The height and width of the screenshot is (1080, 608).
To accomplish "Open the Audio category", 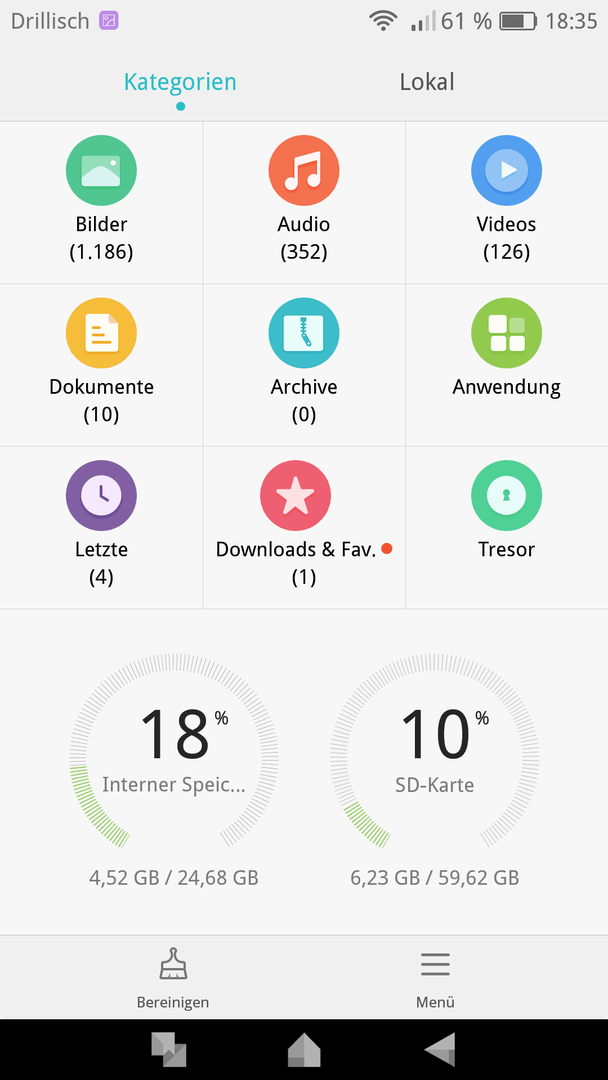I will pos(304,202).
